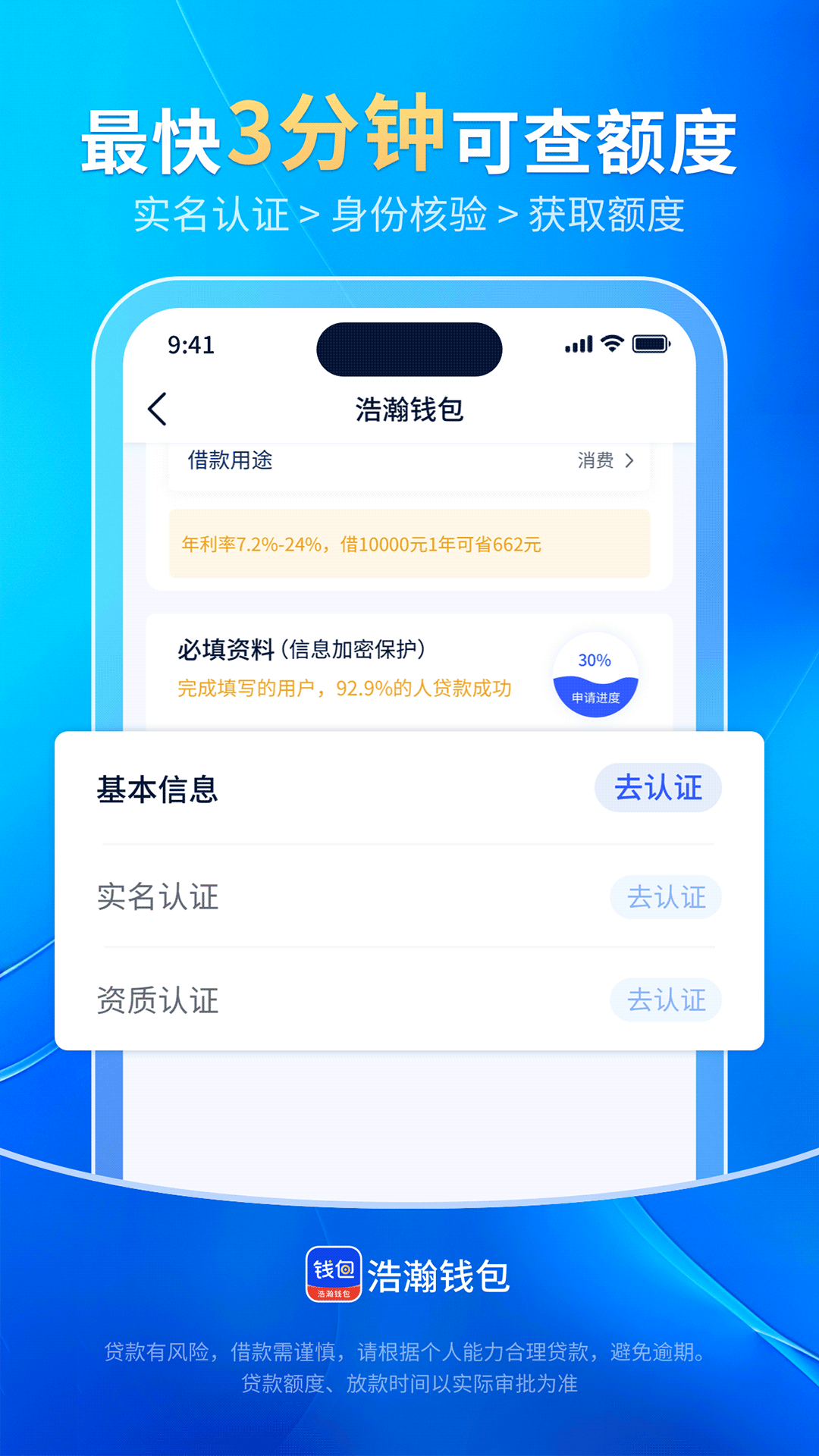Image resolution: width=819 pixels, height=1456 pixels.
Task: Tap the 申请进度 progress circle icon
Action: pos(596,675)
